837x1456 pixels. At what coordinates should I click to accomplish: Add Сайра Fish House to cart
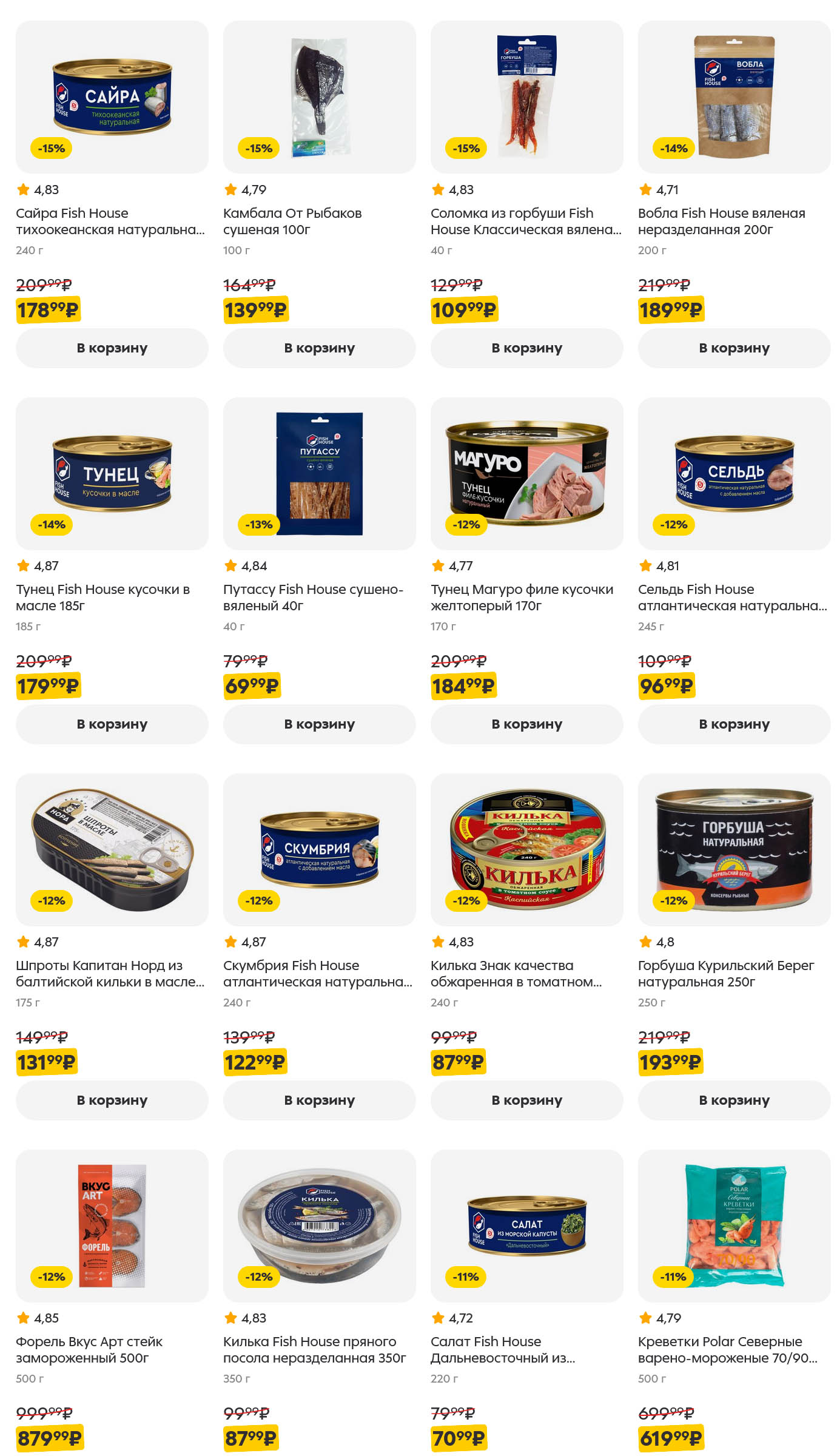tap(112, 348)
